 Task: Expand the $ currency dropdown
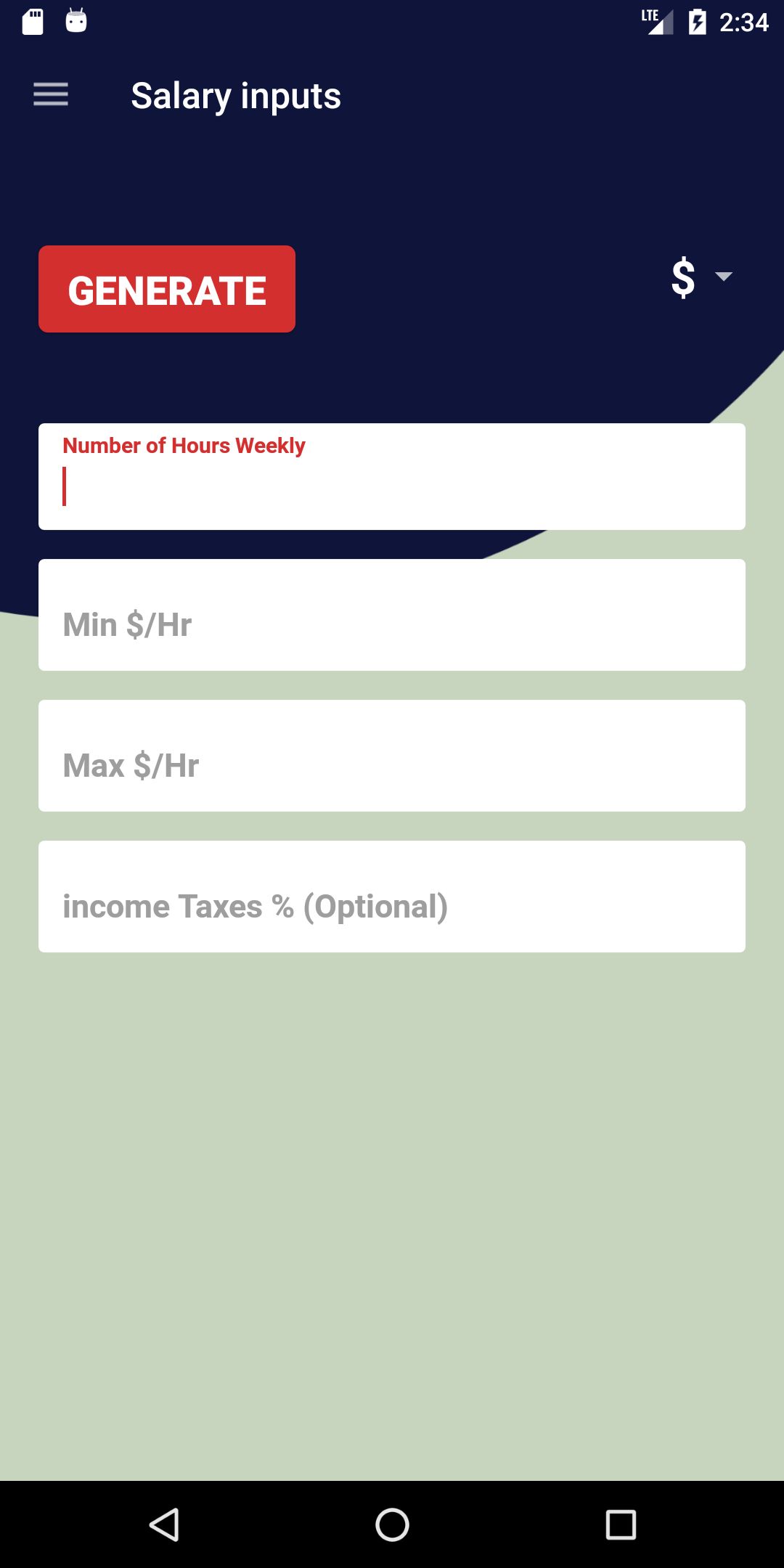click(701, 277)
